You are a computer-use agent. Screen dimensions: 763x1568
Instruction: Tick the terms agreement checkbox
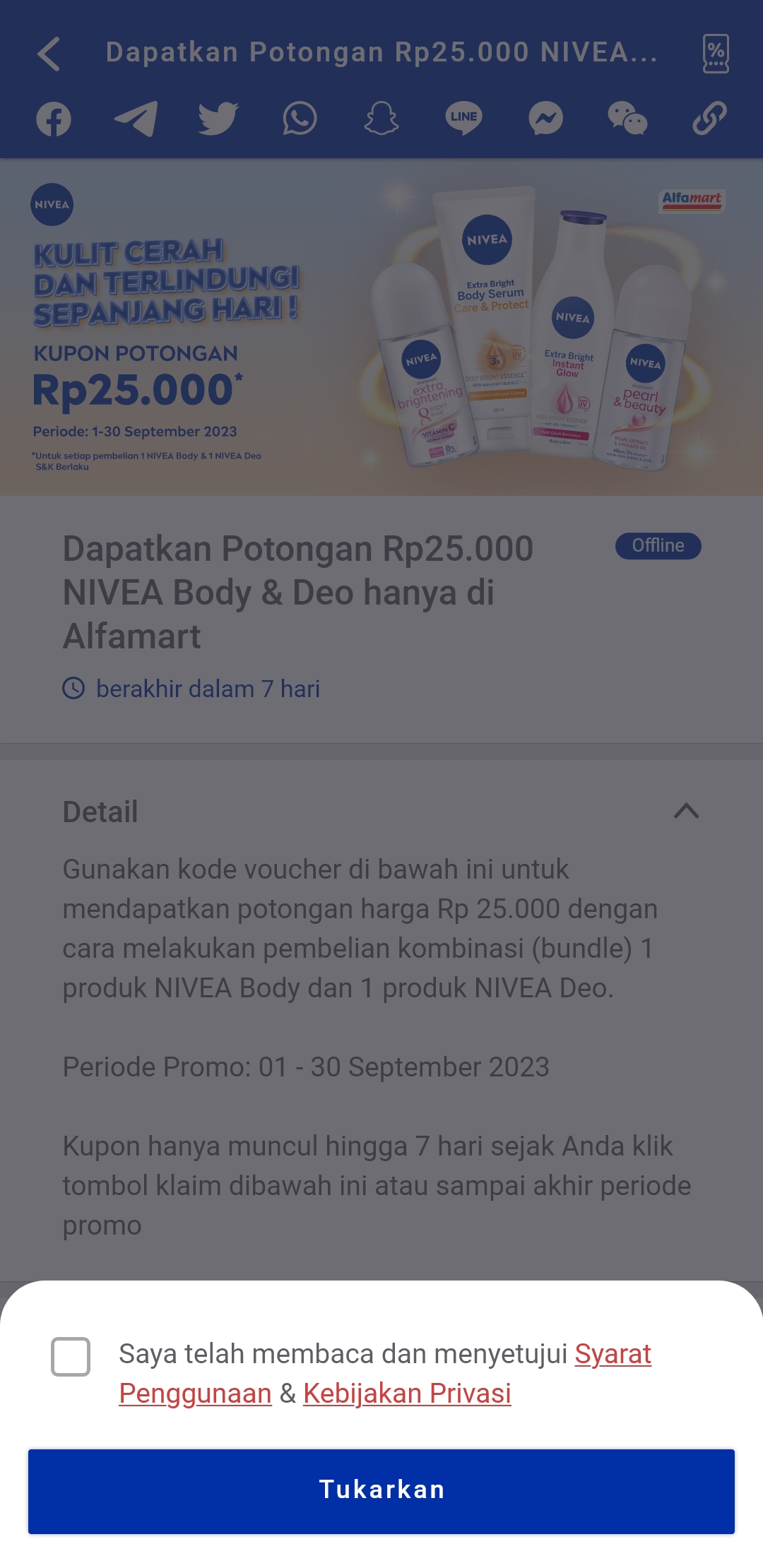coord(71,1356)
